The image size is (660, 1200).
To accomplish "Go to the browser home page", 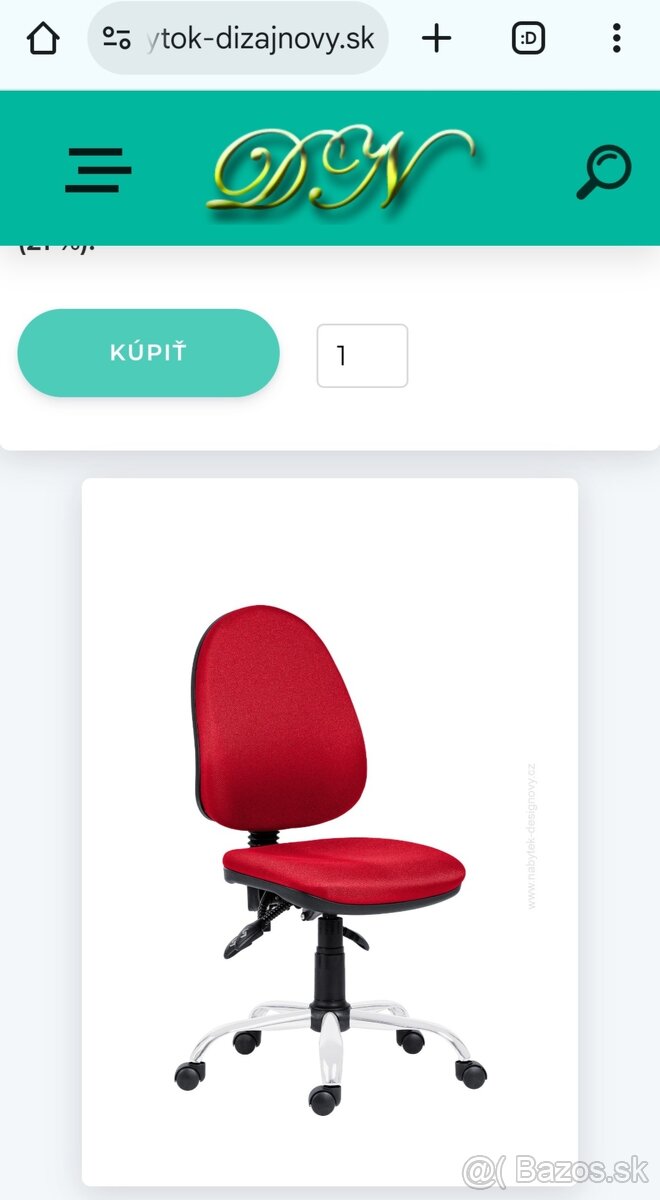I will tap(42, 39).
